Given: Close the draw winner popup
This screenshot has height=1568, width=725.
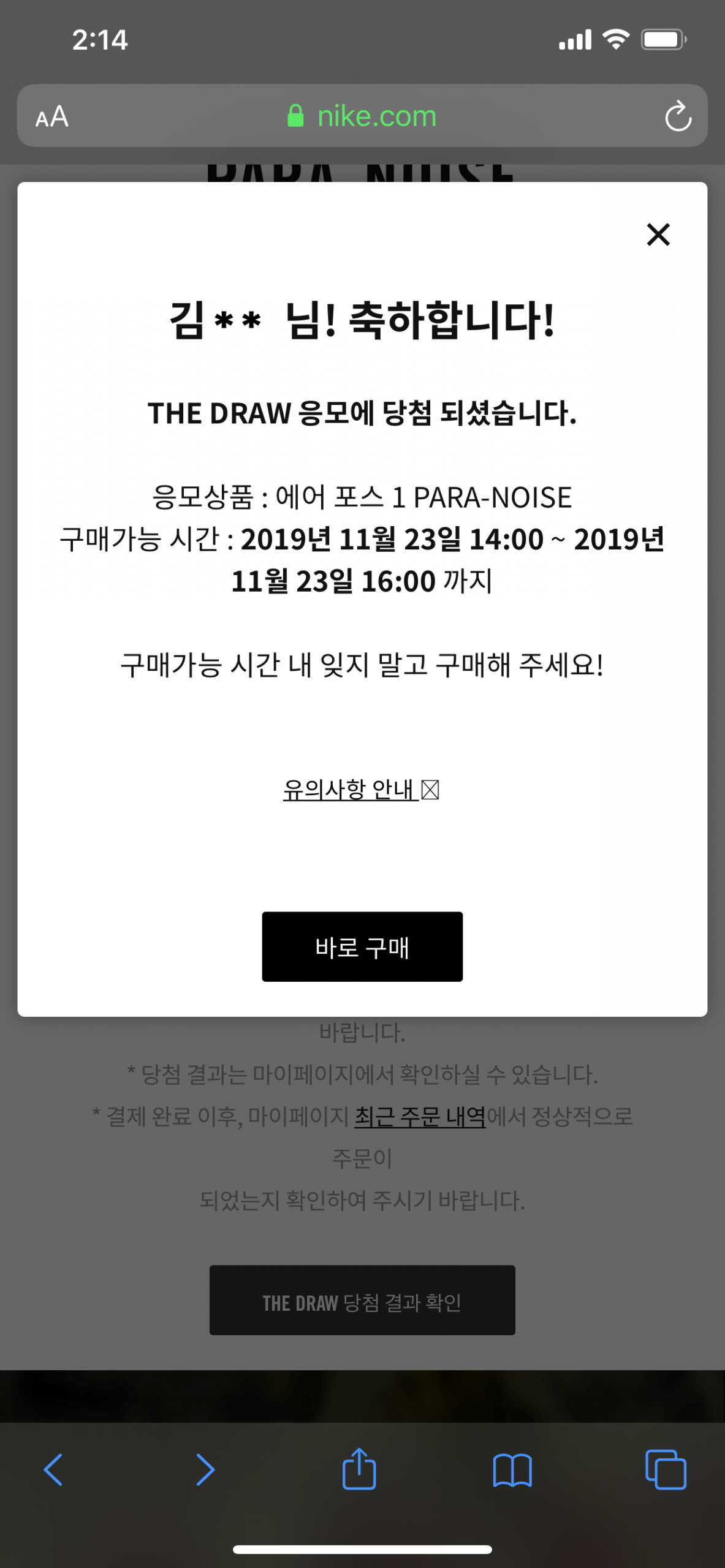Looking at the screenshot, I should pos(658,235).
